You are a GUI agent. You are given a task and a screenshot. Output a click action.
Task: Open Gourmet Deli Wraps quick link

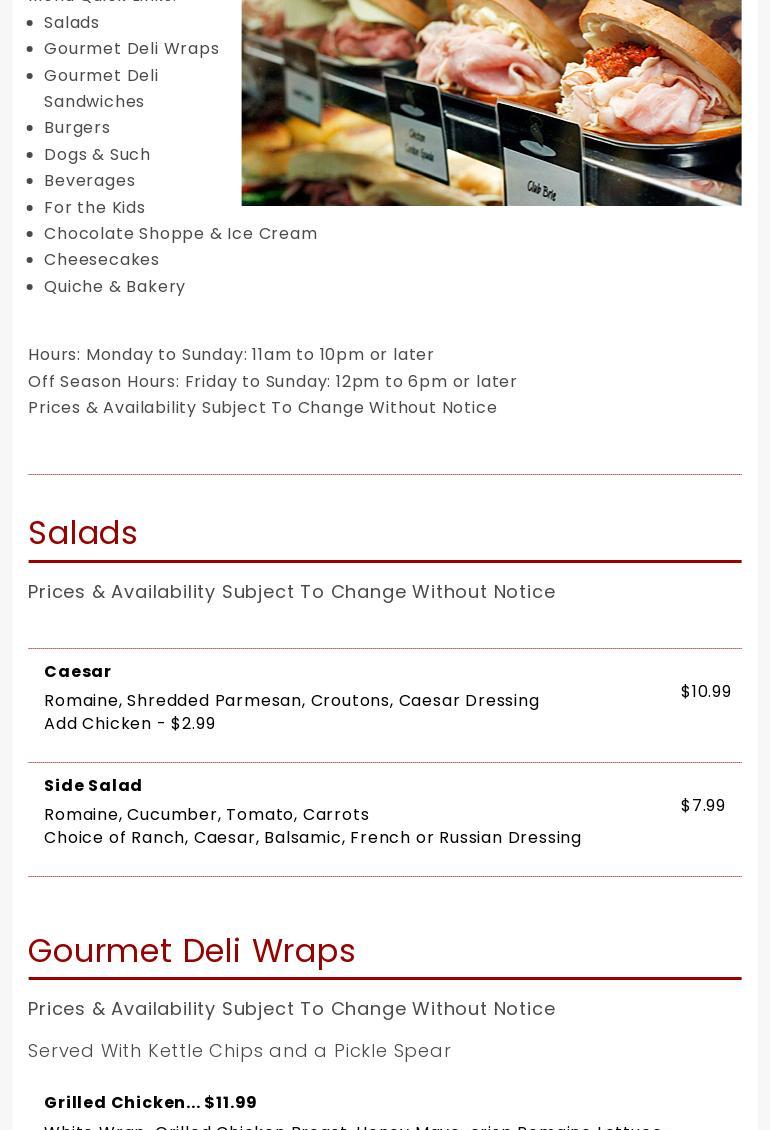tap(131, 48)
